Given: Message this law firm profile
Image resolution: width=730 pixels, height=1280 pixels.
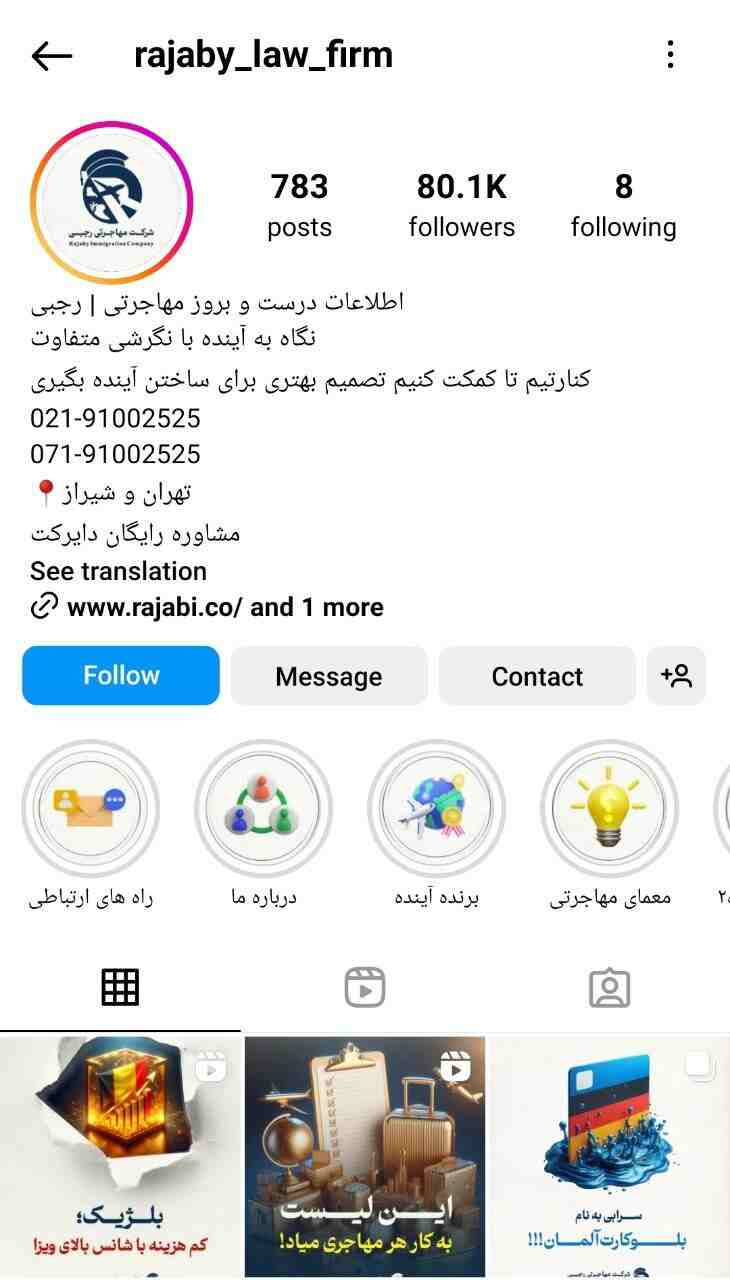Looking at the screenshot, I should tap(329, 676).
